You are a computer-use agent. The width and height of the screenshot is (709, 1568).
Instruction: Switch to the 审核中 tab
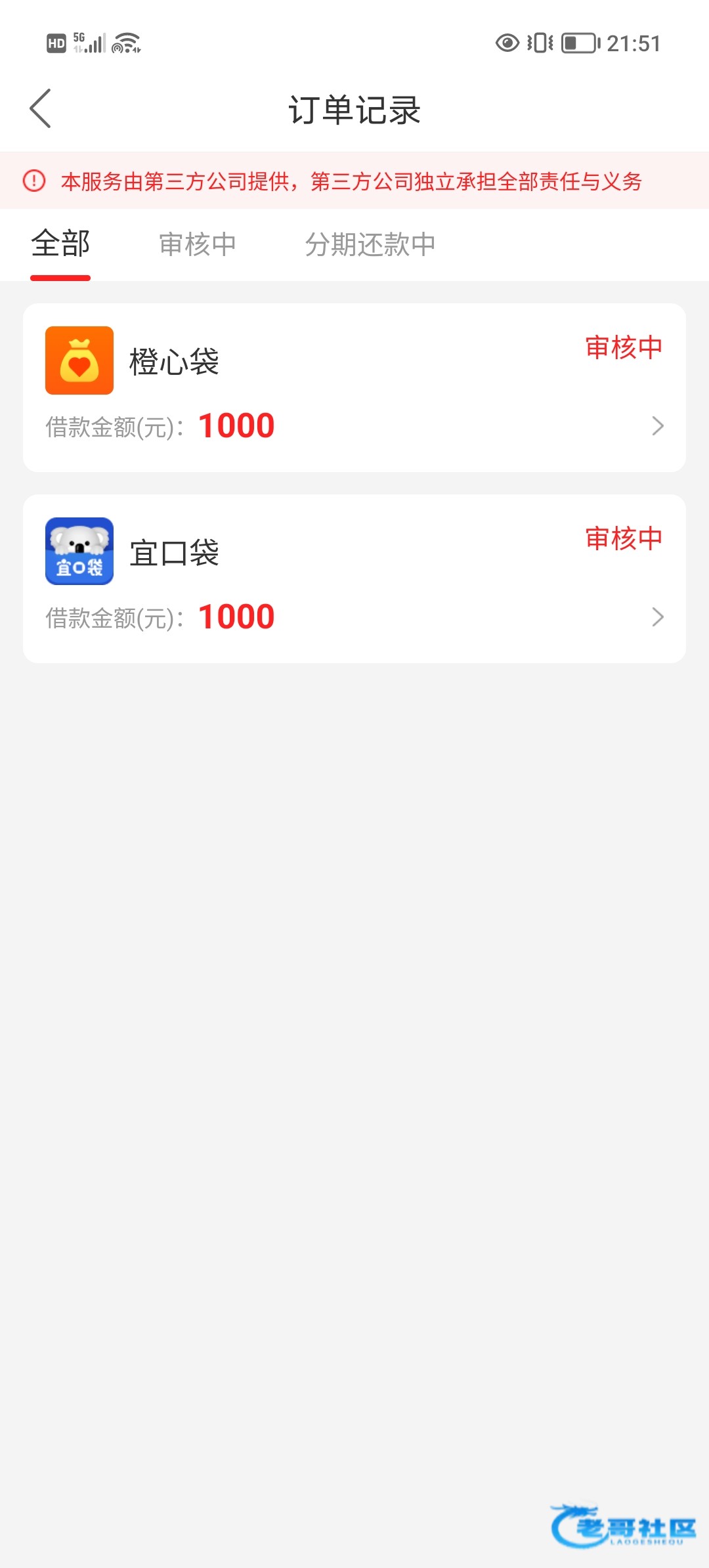198,244
